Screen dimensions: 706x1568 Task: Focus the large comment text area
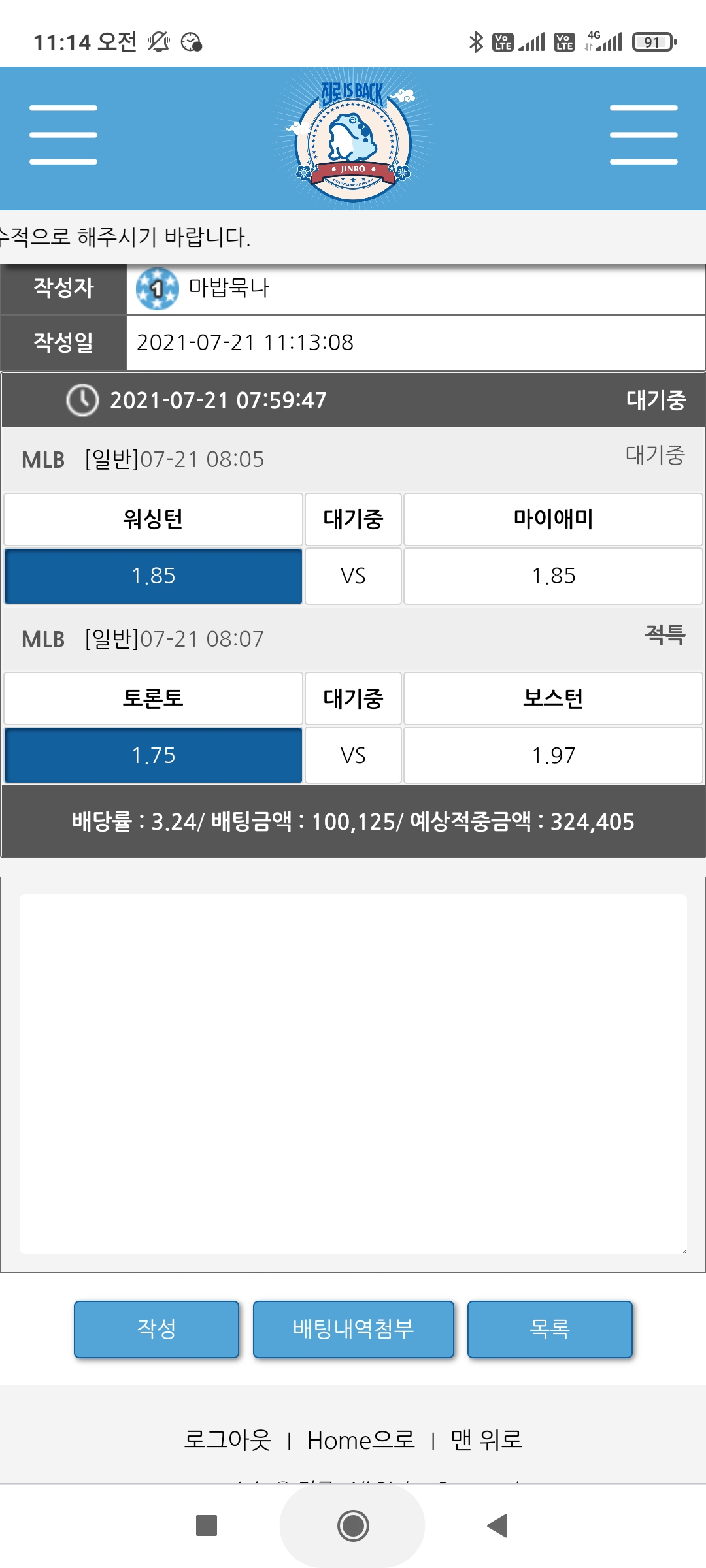point(353,1073)
